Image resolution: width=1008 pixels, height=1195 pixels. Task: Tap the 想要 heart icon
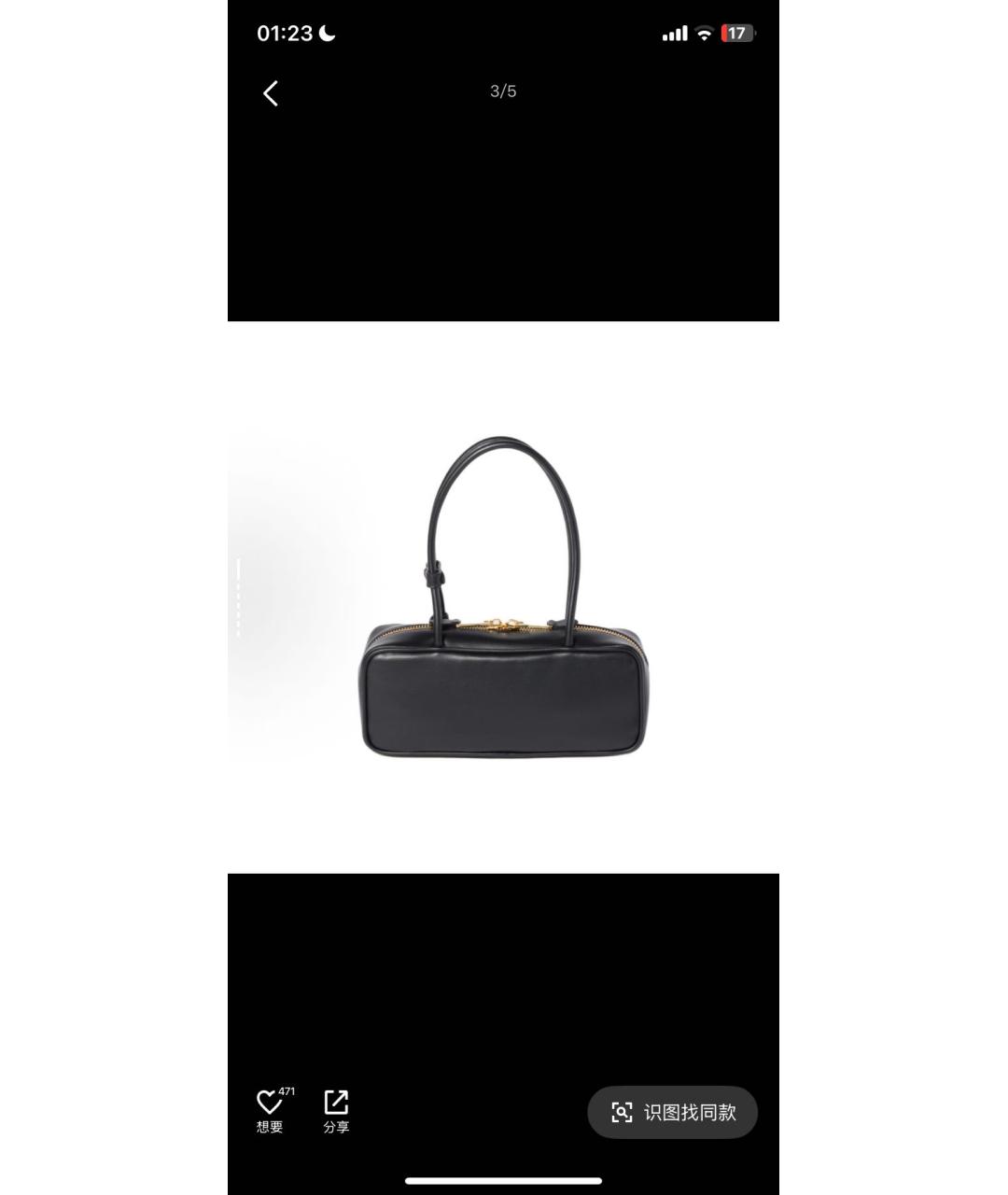(270, 1103)
